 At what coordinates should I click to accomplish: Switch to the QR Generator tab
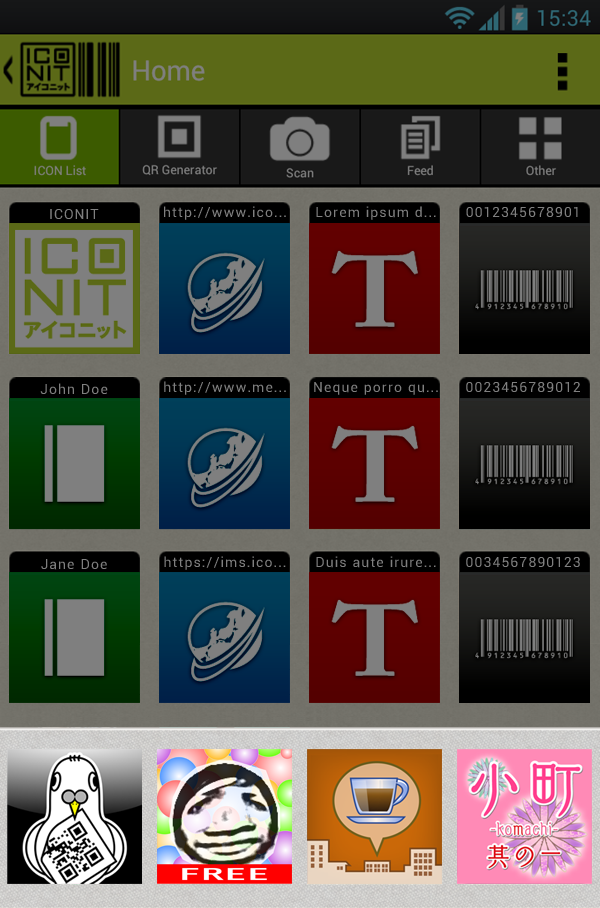[180, 146]
